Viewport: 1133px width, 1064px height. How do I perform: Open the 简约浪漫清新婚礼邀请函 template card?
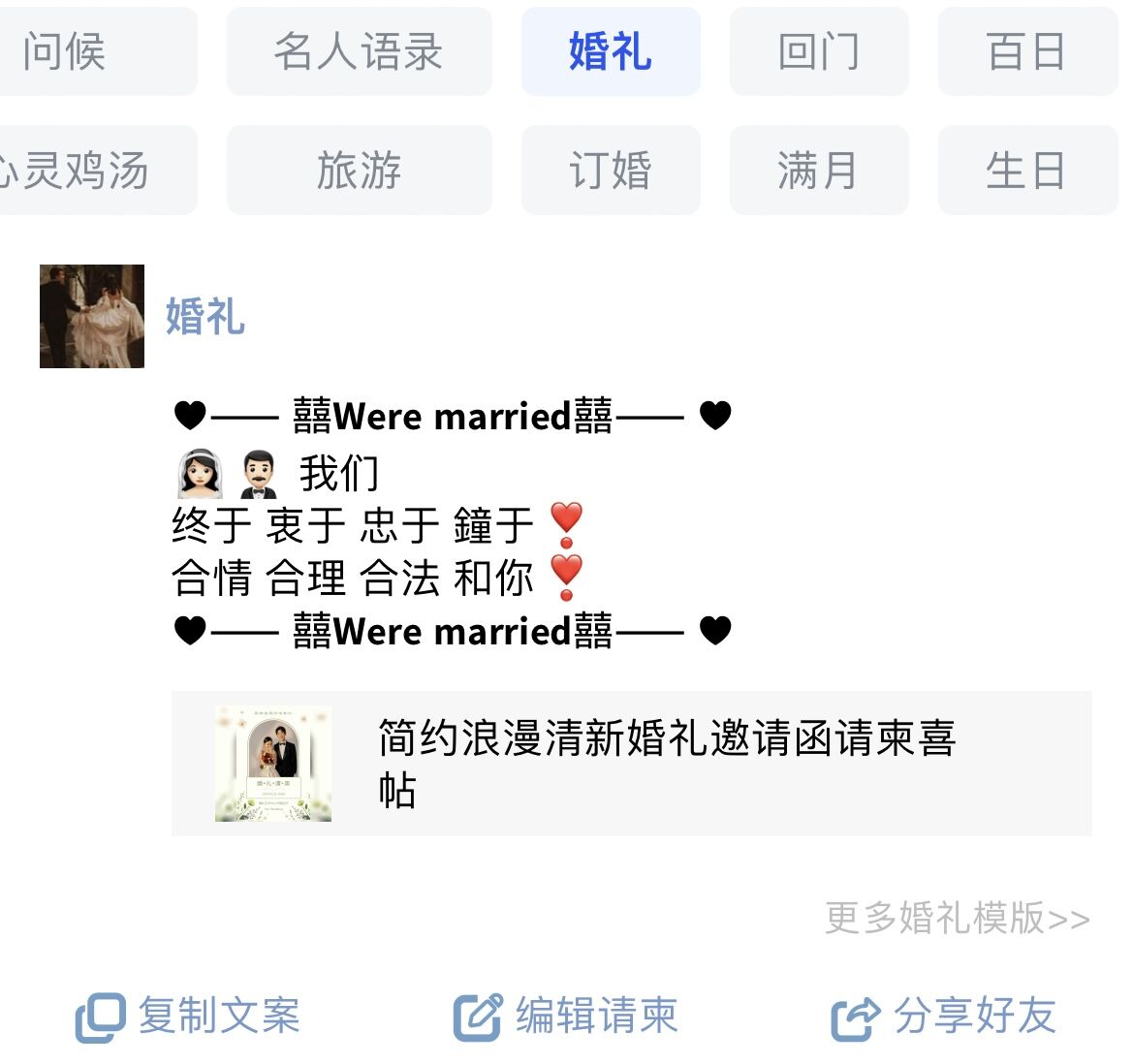point(631,764)
